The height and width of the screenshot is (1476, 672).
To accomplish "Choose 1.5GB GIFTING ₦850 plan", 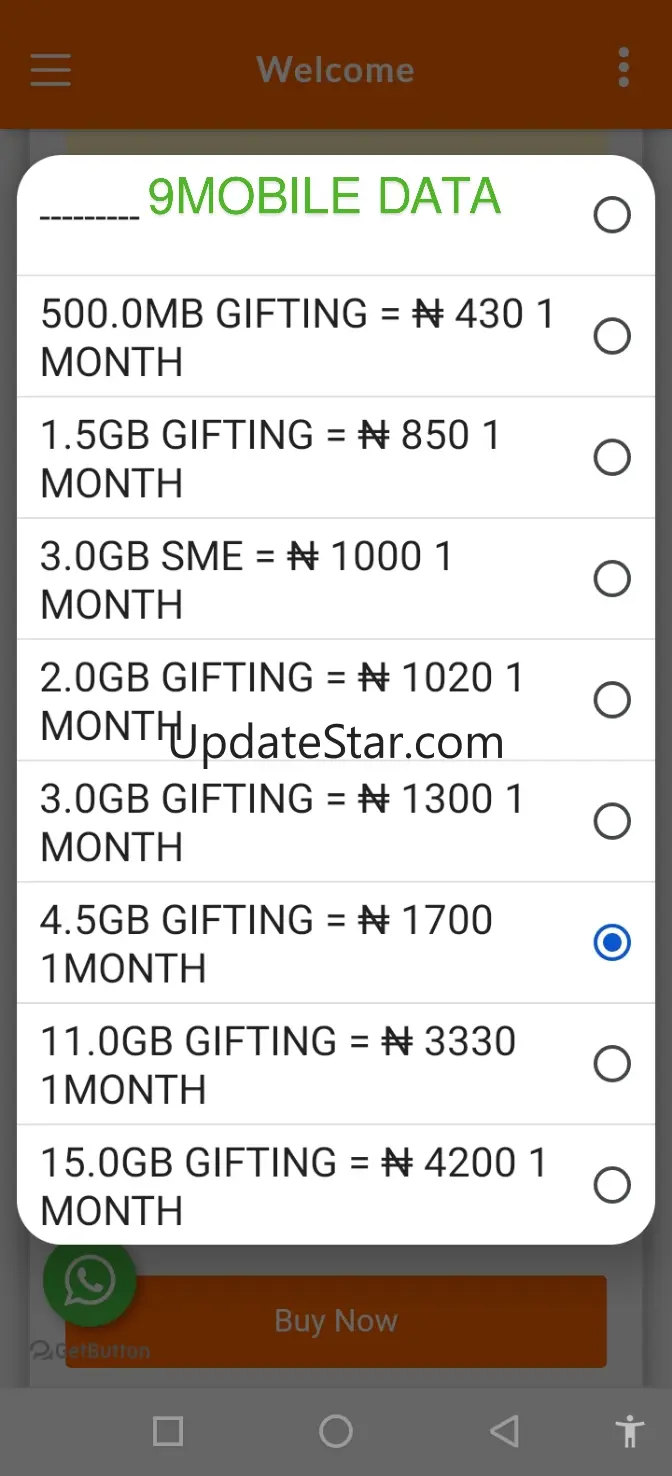I will point(336,458).
